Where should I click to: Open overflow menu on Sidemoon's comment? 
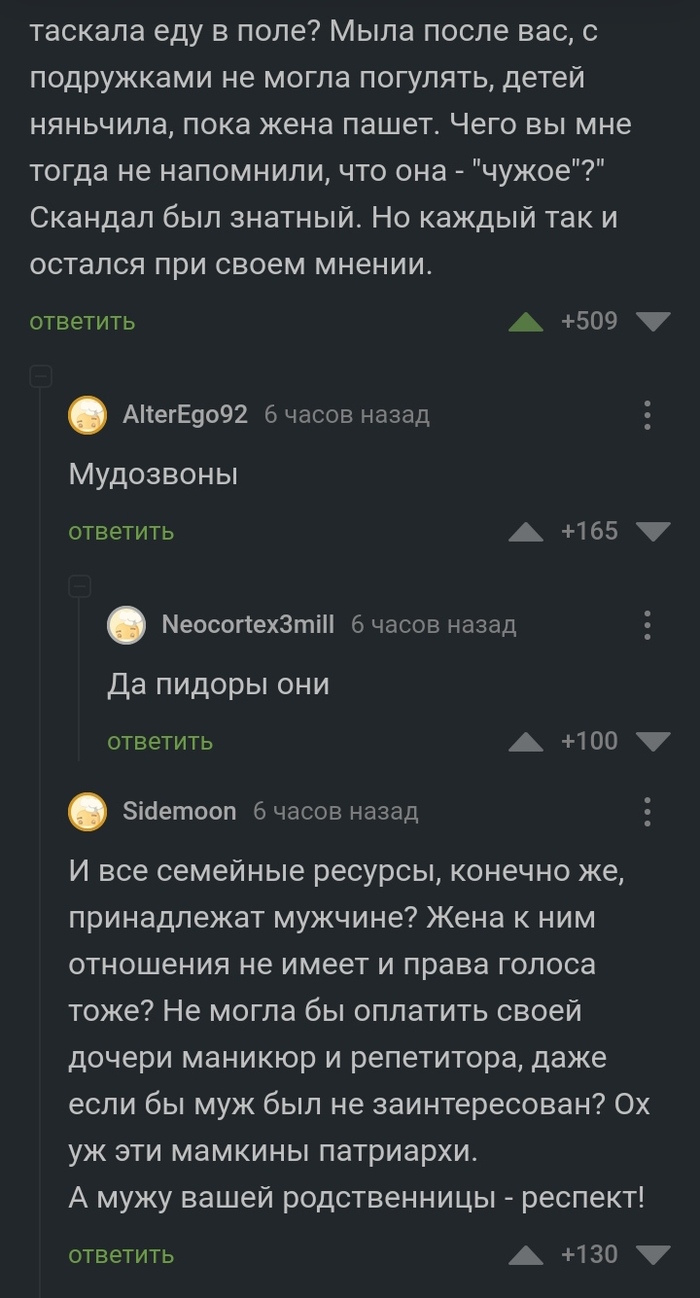[648, 812]
